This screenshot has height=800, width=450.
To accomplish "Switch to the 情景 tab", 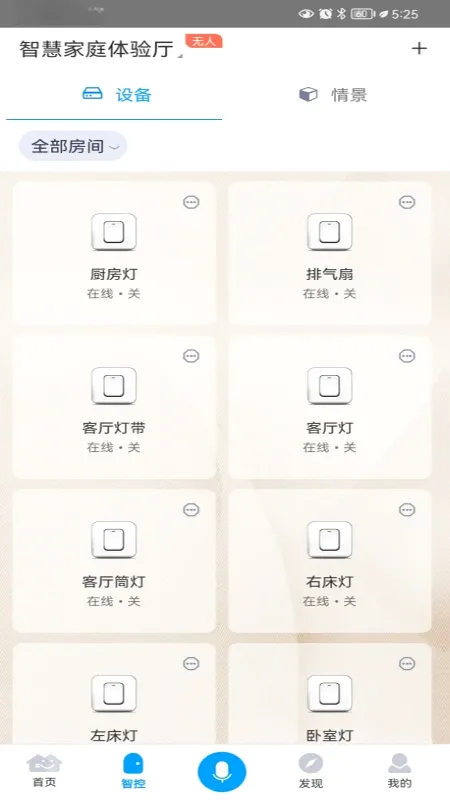I will pyautogui.click(x=333, y=95).
